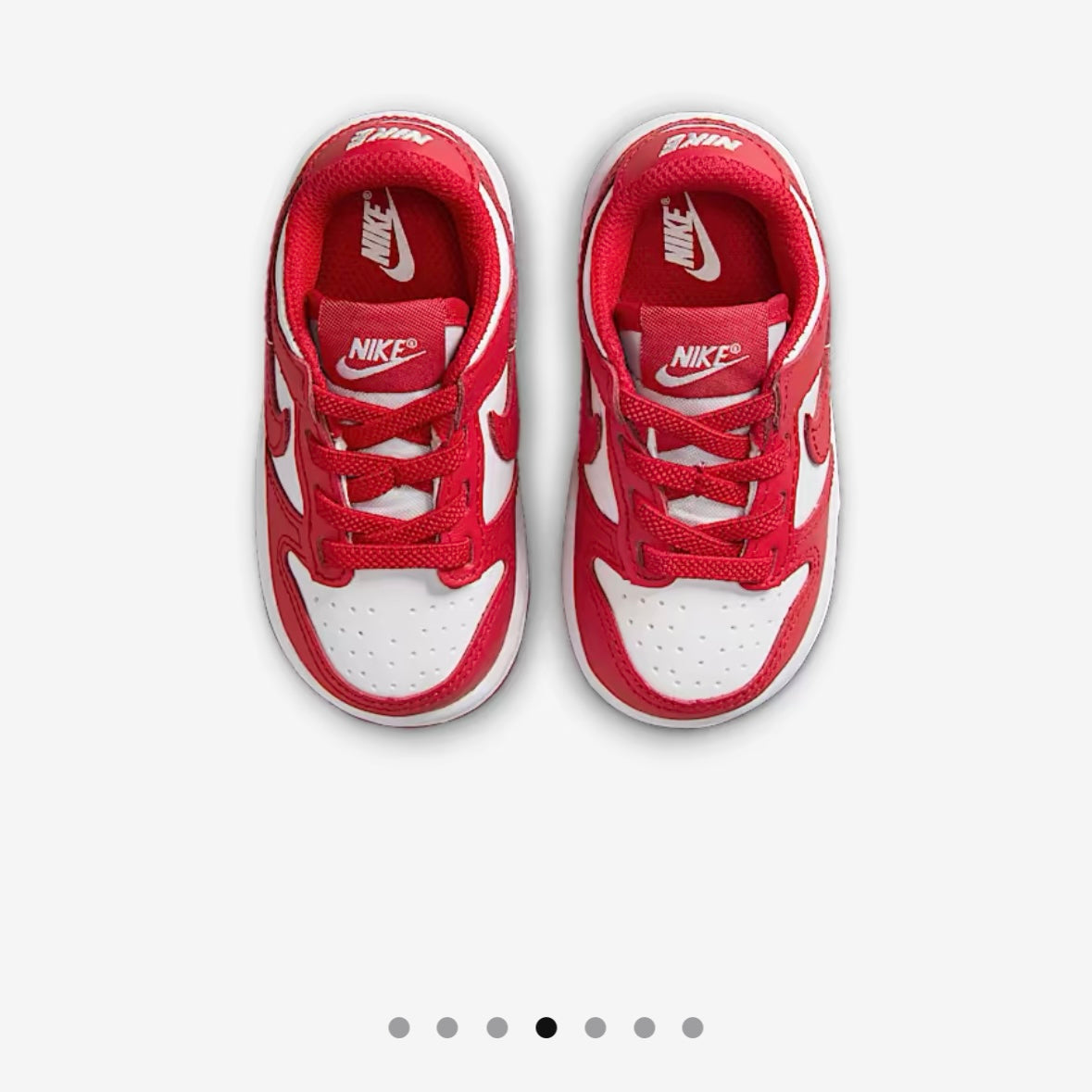Go to the third image indicator dot
1092x1092 pixels.
point(496,1027)
